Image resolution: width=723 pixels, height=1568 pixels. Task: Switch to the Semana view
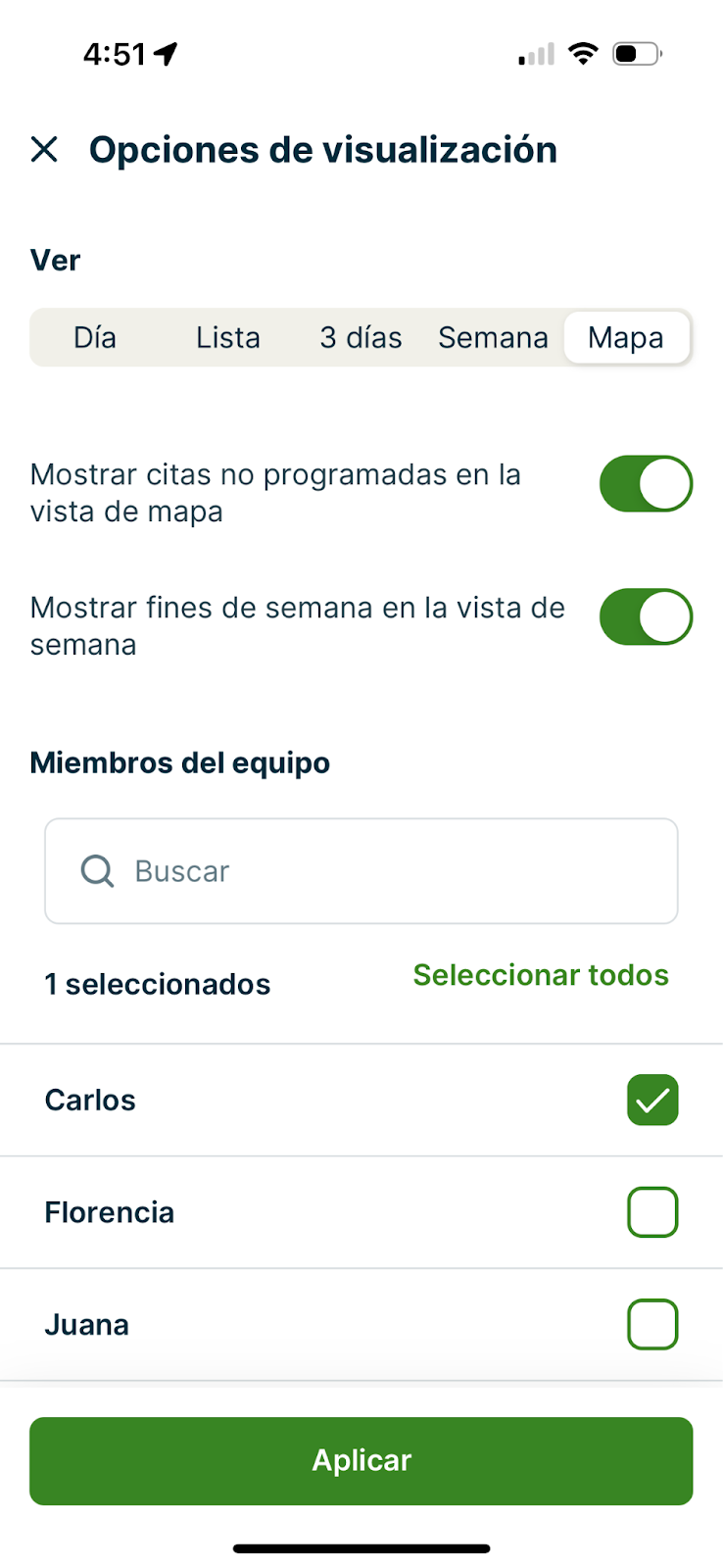493,338
